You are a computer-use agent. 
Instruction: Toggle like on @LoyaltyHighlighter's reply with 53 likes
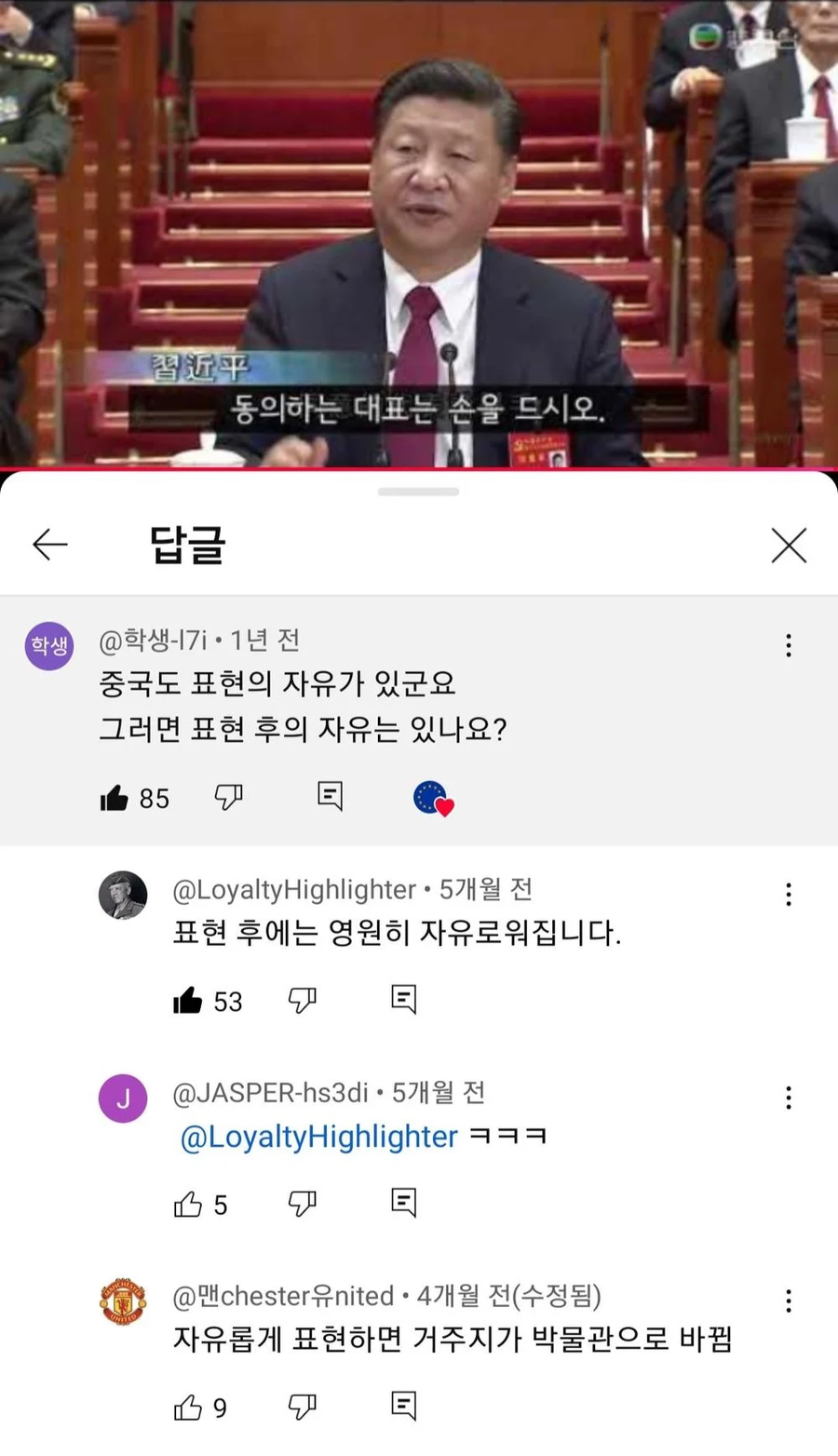tap(191, 999)
